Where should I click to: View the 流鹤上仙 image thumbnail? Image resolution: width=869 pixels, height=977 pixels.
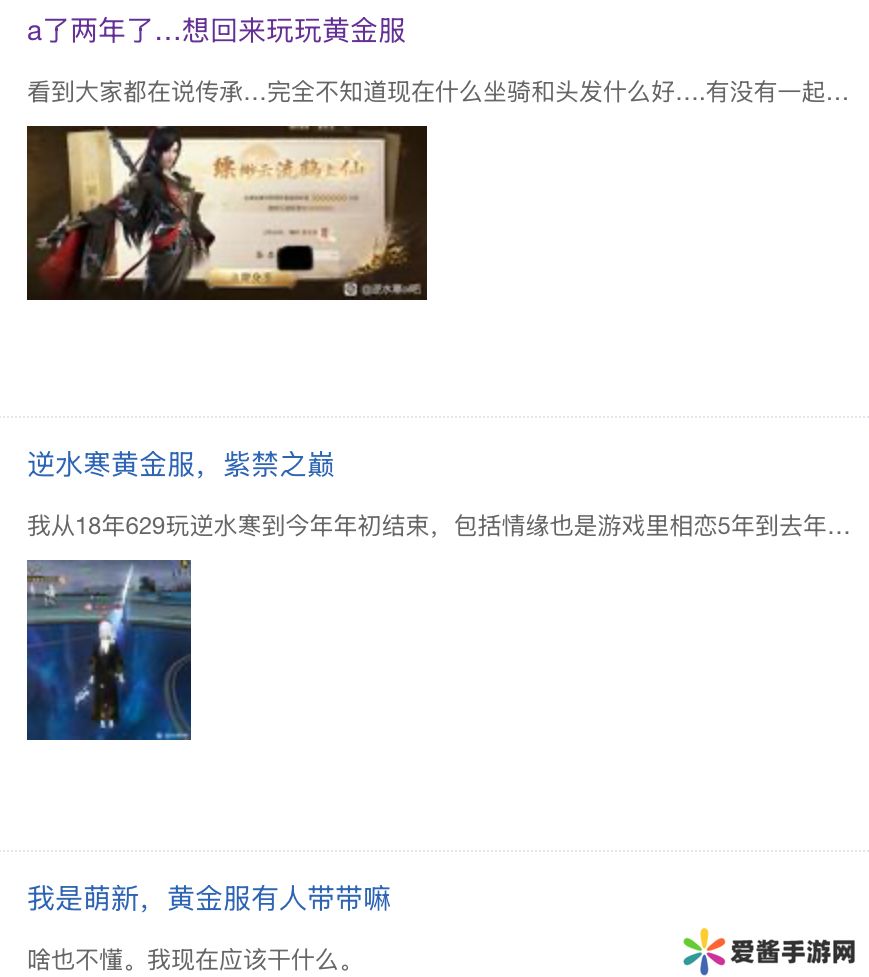227,213
